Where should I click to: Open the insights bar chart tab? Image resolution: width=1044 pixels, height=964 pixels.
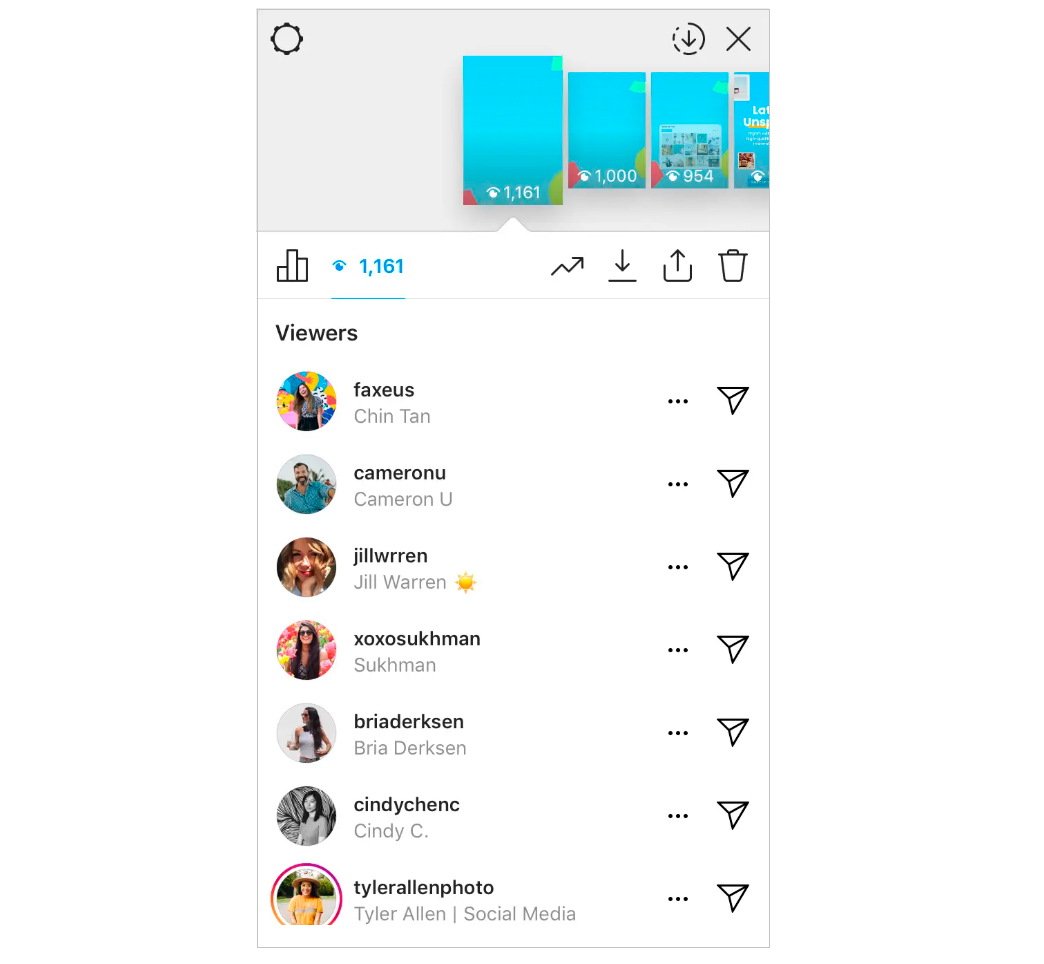point(292,266)
